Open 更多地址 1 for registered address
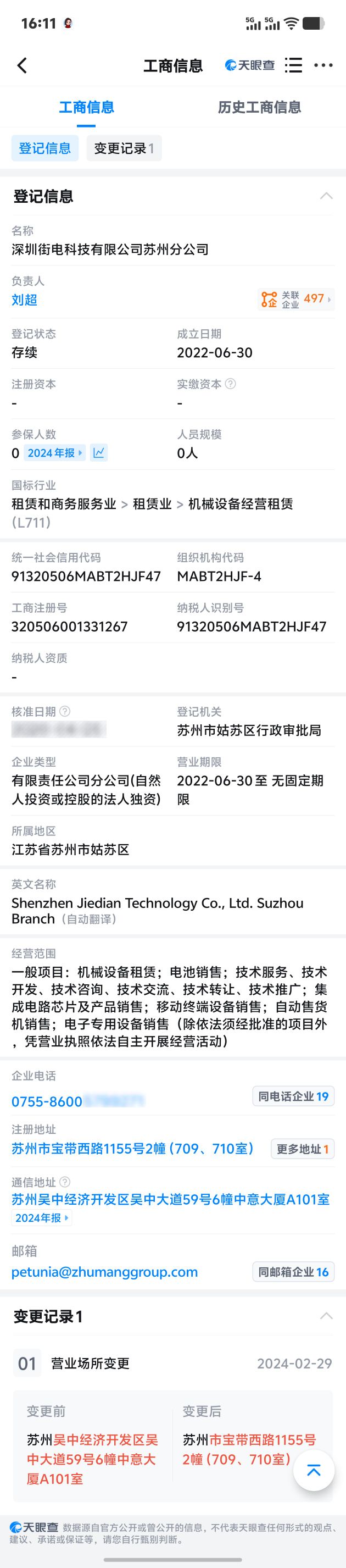 (302, 1149)
